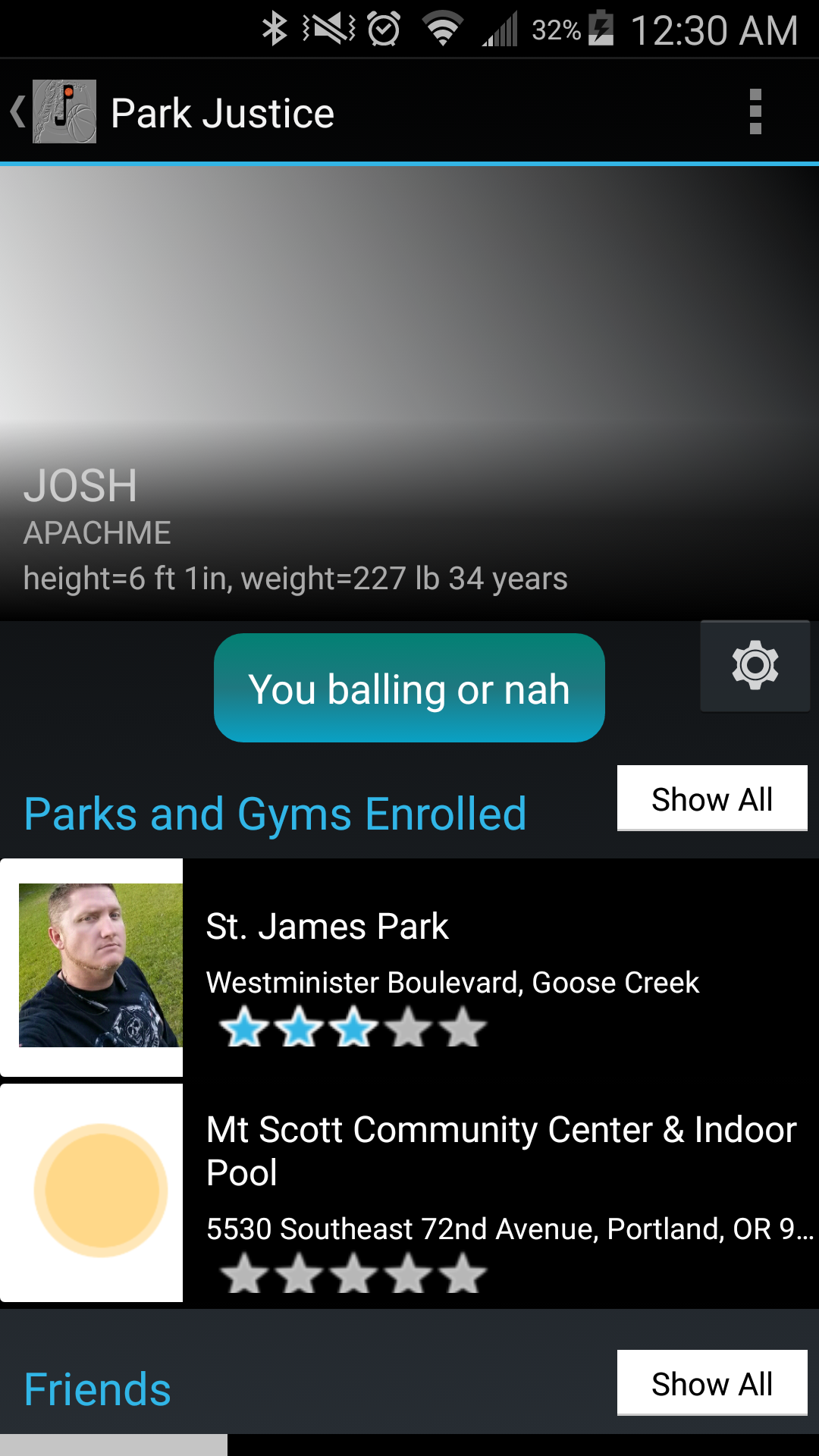Show all Parks and Gyms Enrolled
This screenshot has height=1456, width=819.
pyautogui.click(x=712, y=799)
